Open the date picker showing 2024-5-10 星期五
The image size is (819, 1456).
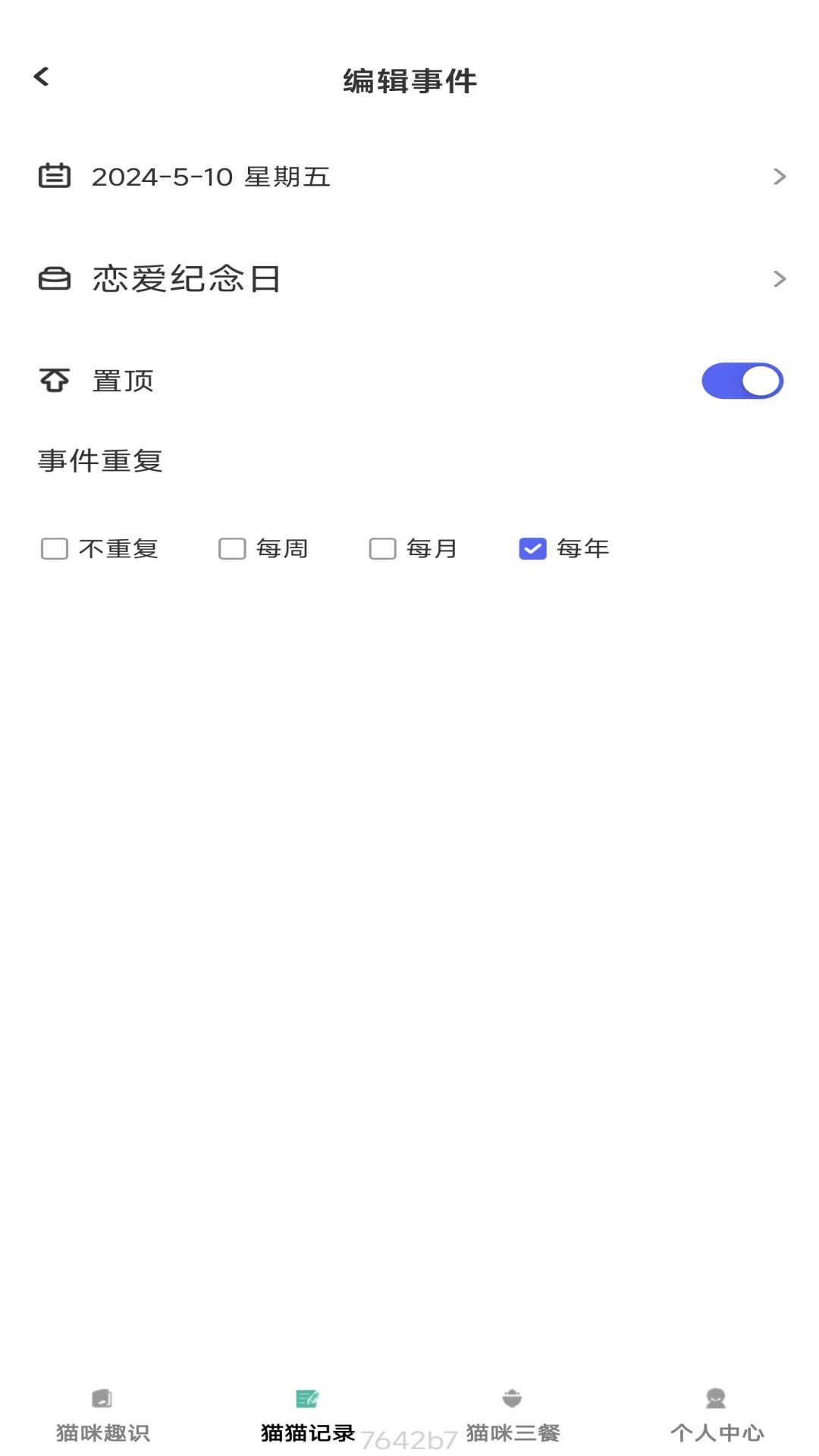[409, 177]
